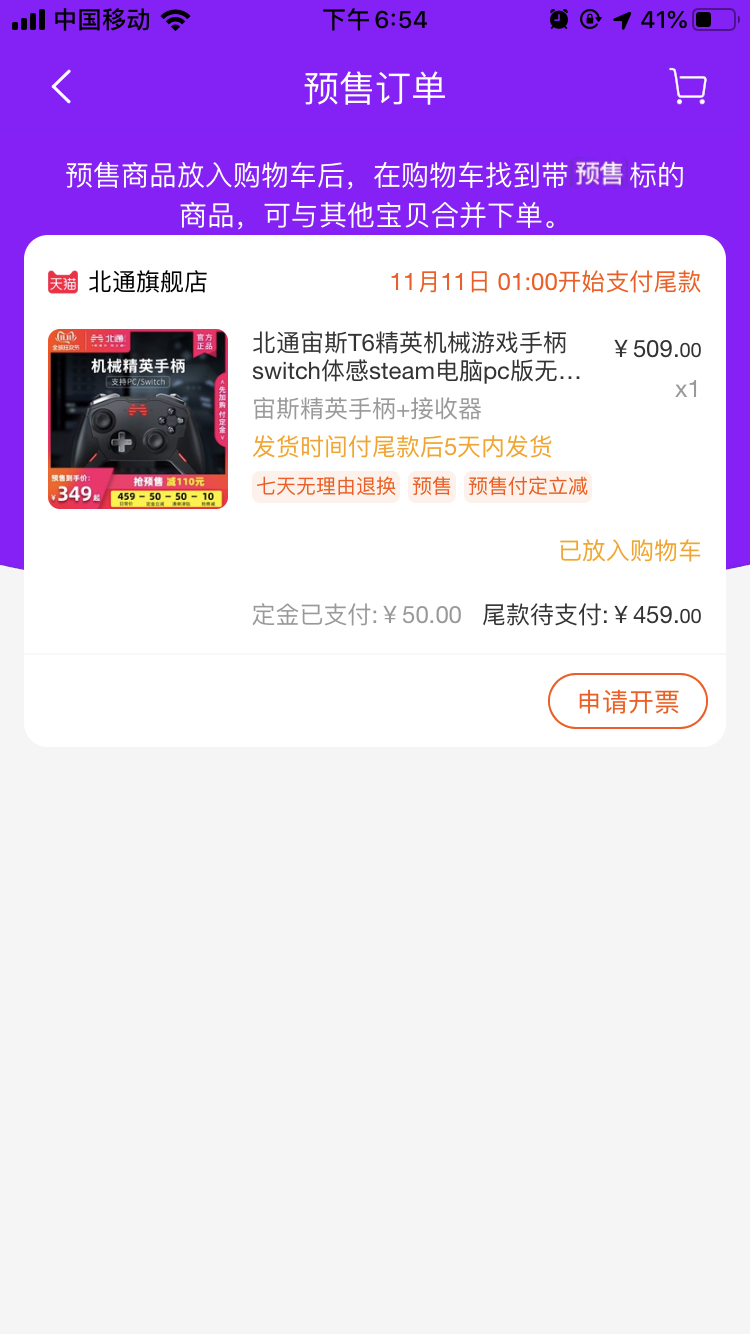Open the shopping cart icon
Viewport: 750px width, 1334px height.
pyautogui.click(x=688, y=87)
